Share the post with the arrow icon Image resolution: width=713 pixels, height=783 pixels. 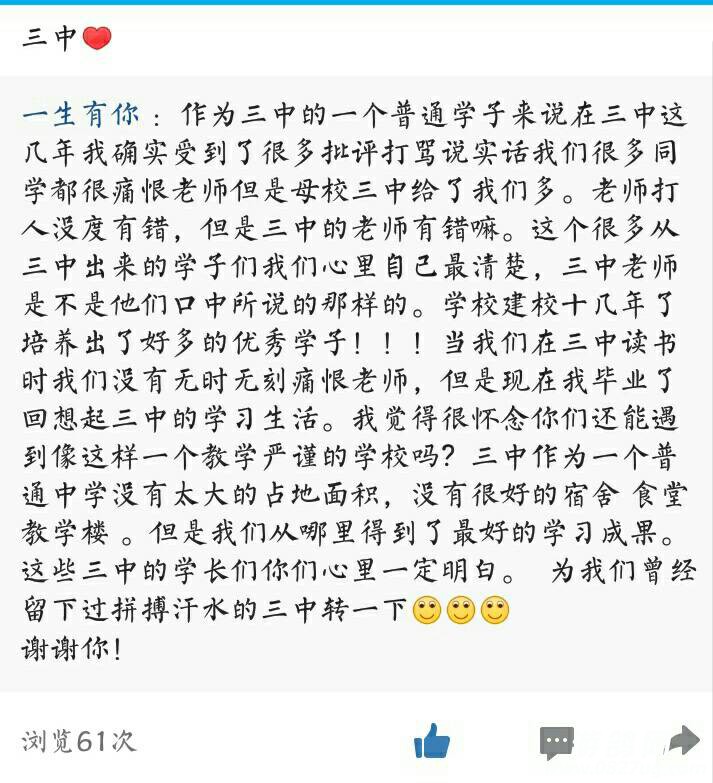point(682,741)
